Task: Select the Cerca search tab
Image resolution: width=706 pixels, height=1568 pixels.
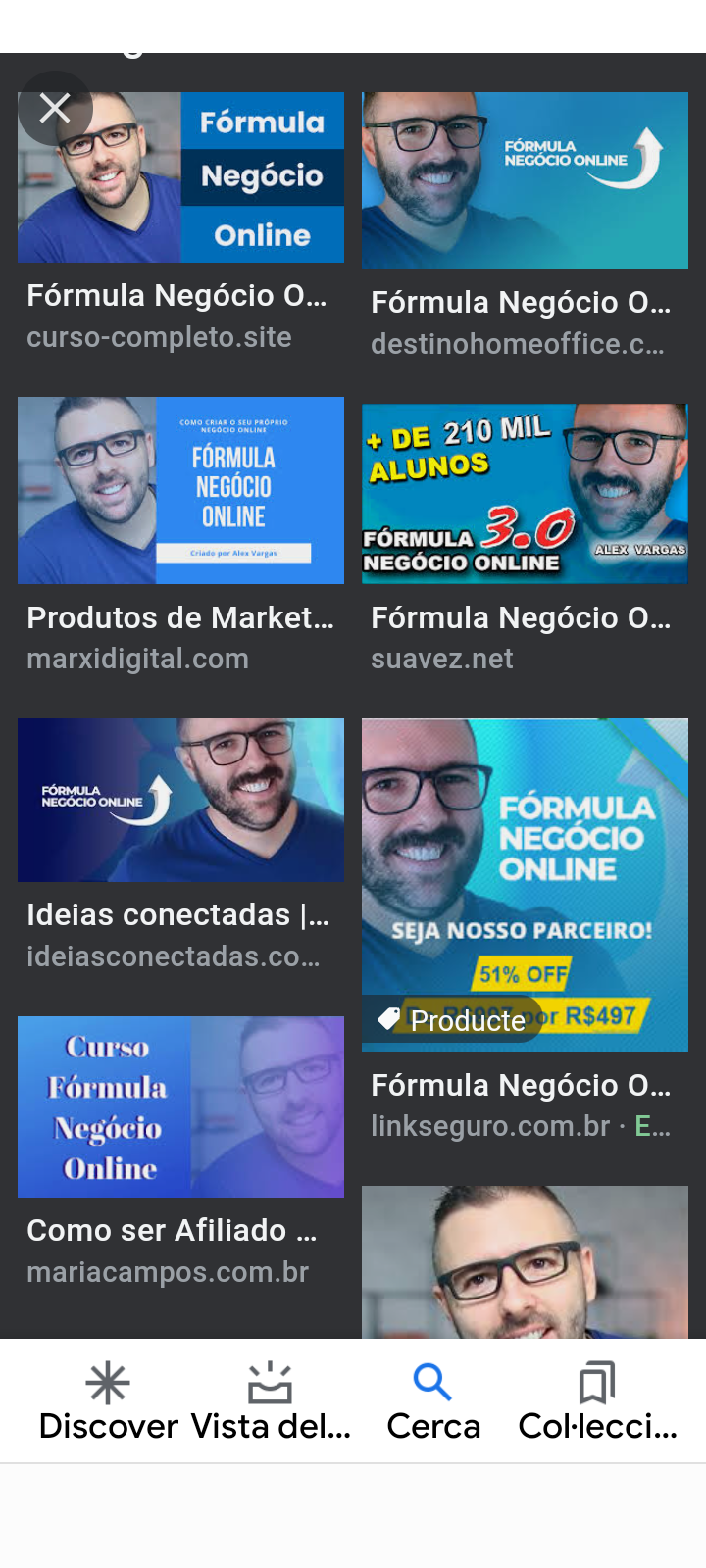Action: pos(432,1401)
